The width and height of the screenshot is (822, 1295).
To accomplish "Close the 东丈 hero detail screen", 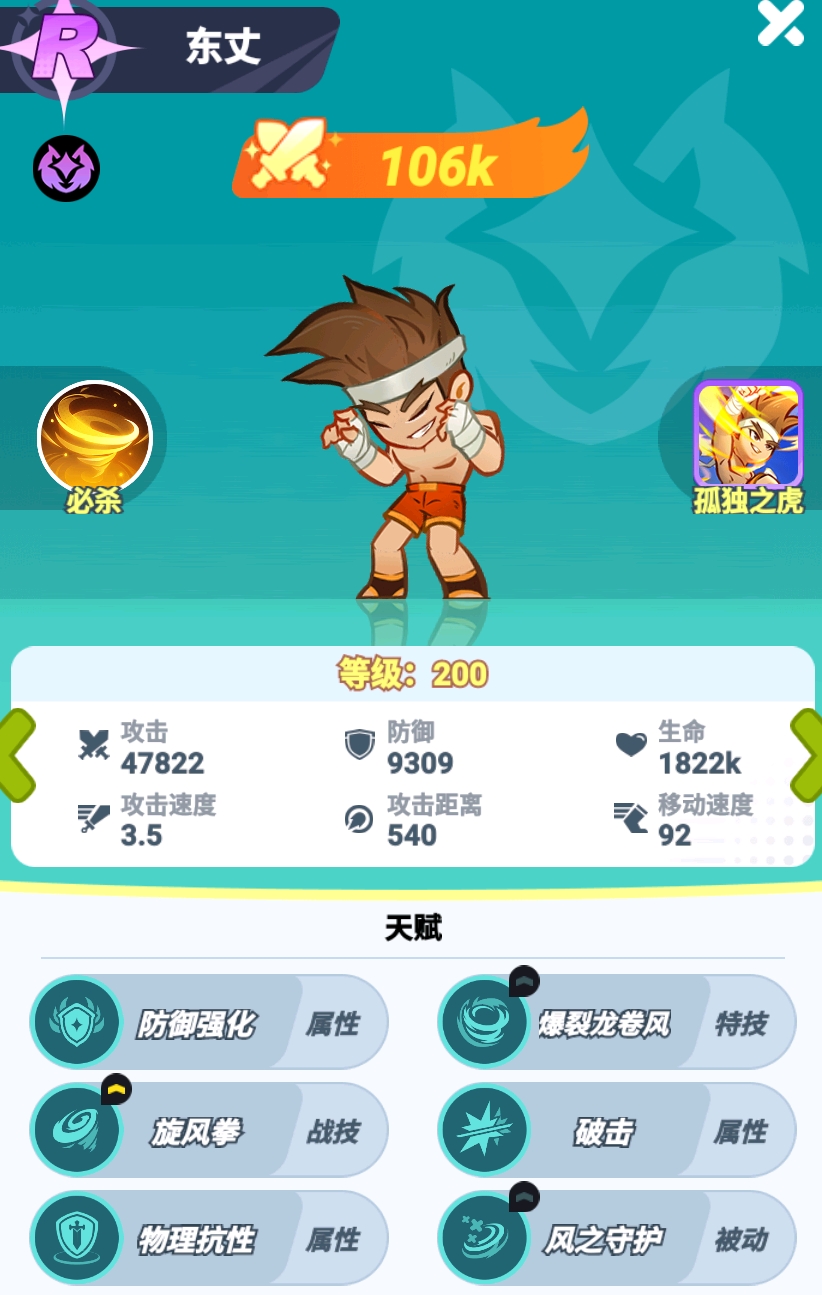I will click(780, 23).
